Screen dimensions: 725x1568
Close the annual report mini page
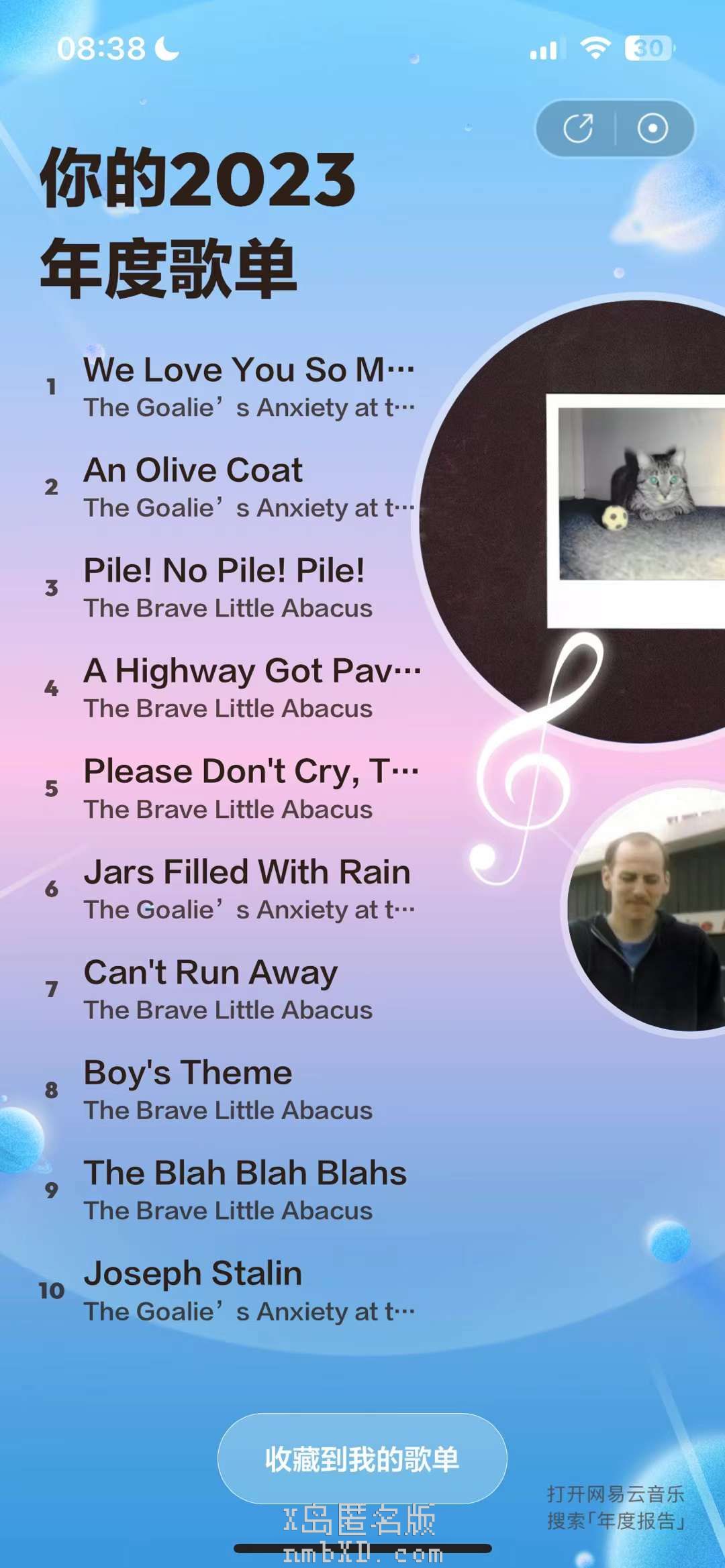(652, 129)
